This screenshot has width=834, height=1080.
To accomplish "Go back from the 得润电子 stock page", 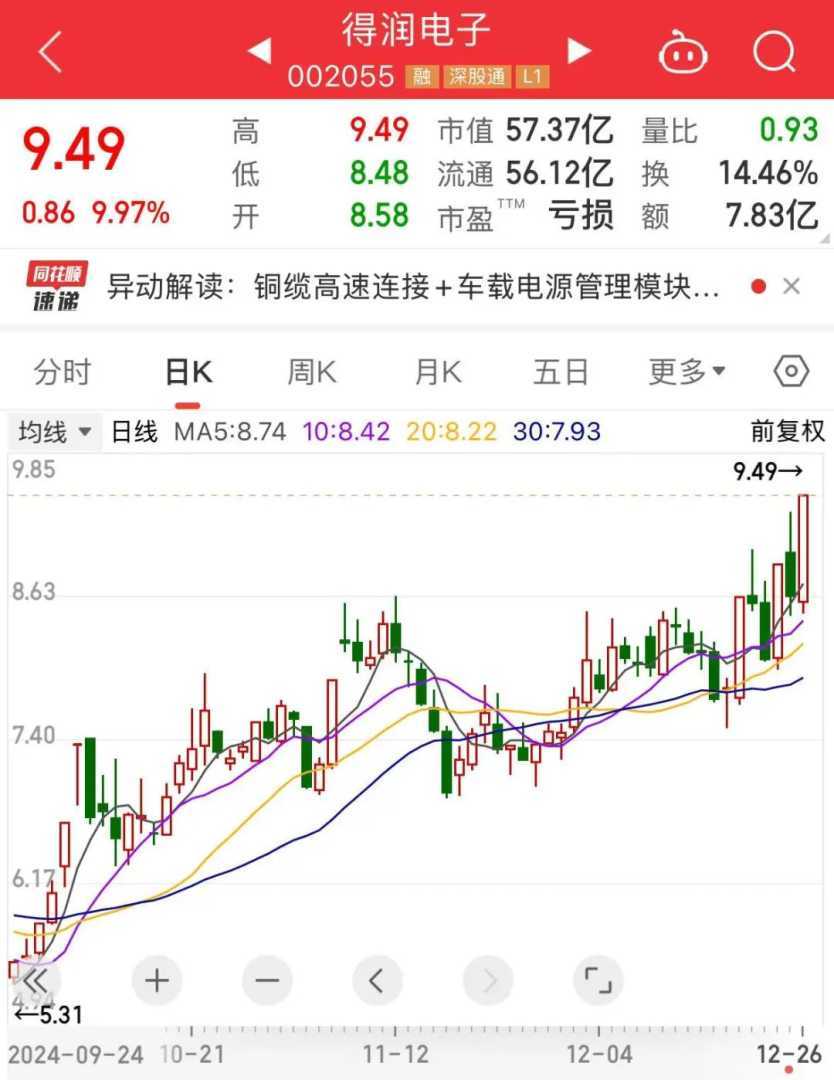I will pos(50,52).
